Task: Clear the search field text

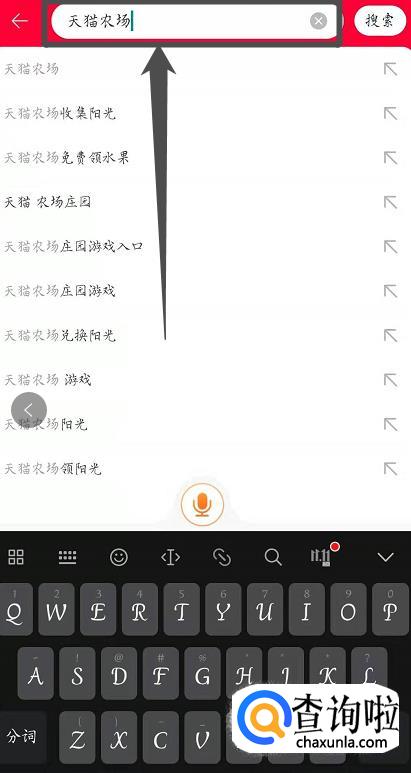Action: pos(318,21)
